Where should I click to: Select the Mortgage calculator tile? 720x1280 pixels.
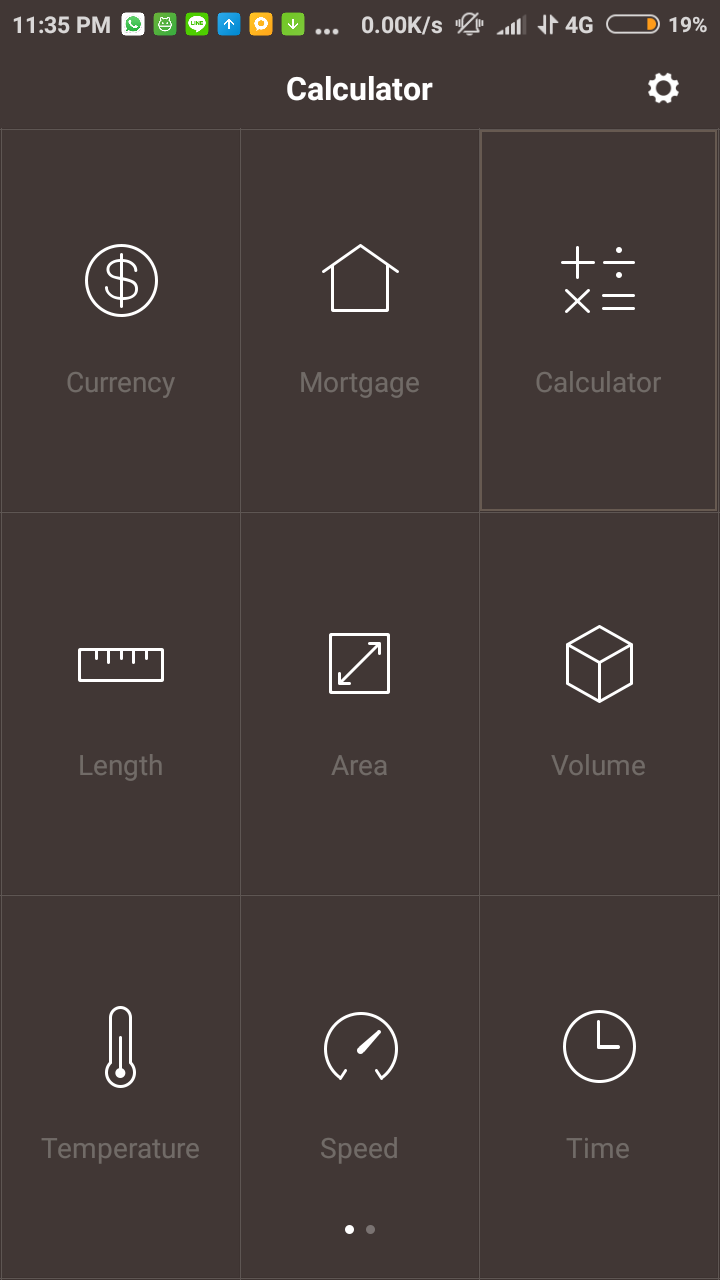tap(360, 320)
